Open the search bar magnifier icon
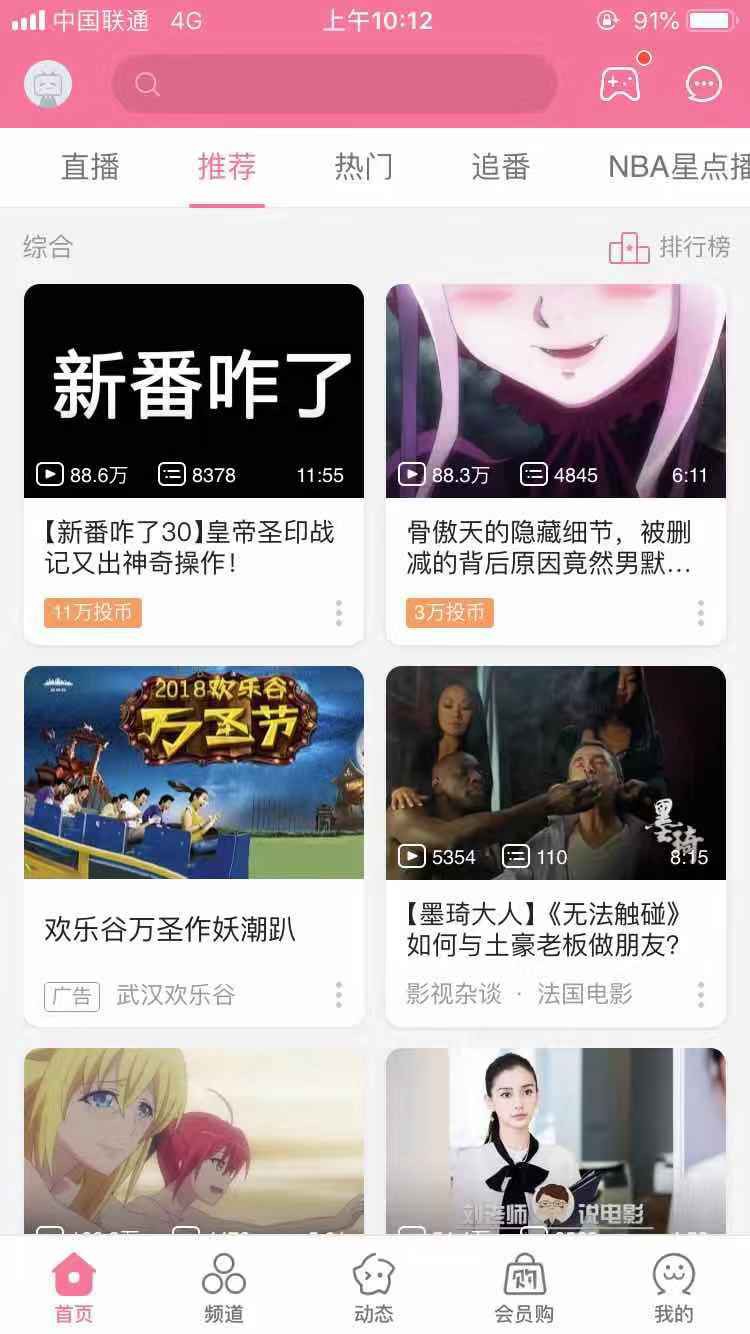This screenshot has height=1334, width=750. [x=147, y=84]
